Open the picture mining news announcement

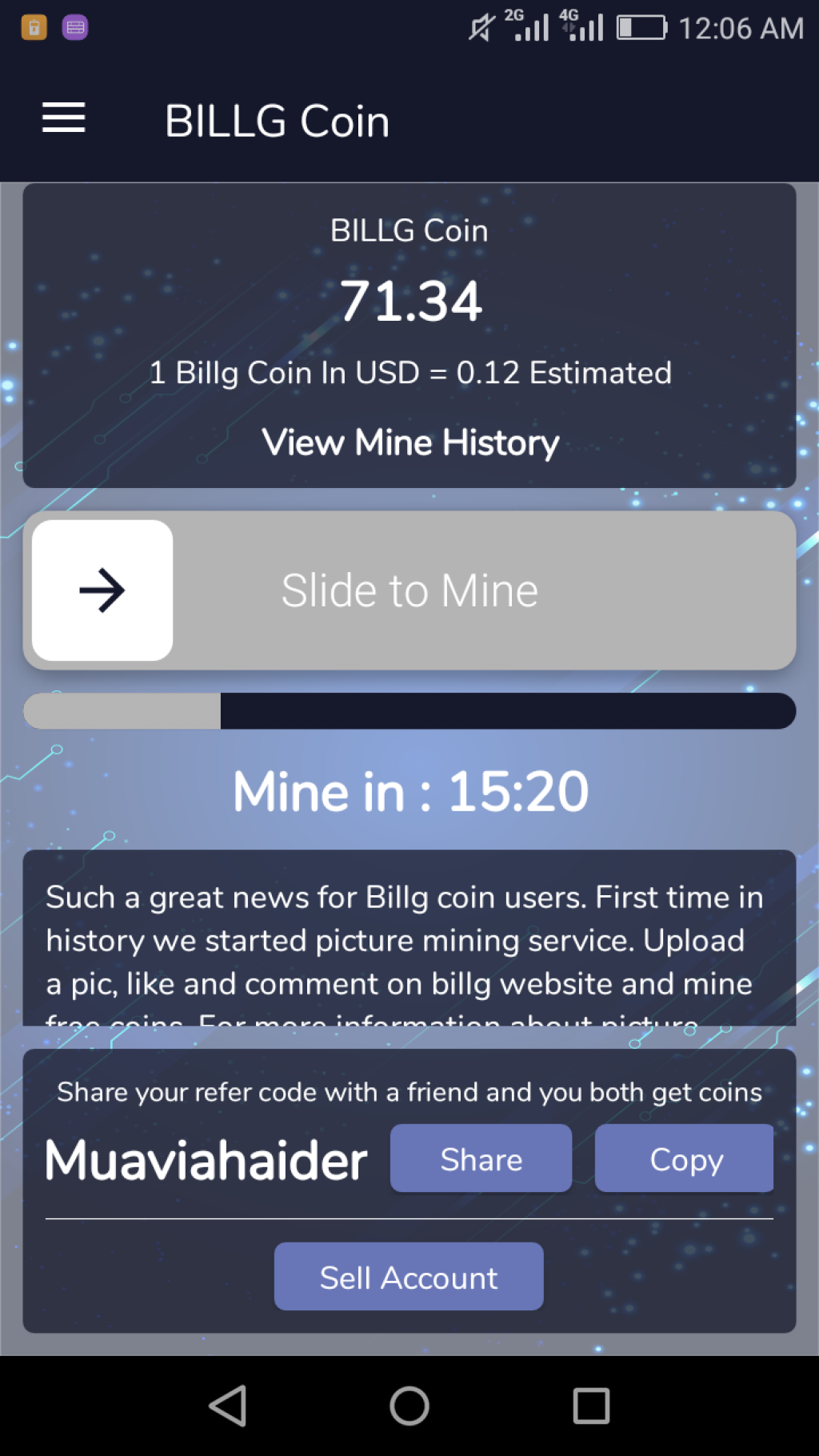(x=409, y=940)
